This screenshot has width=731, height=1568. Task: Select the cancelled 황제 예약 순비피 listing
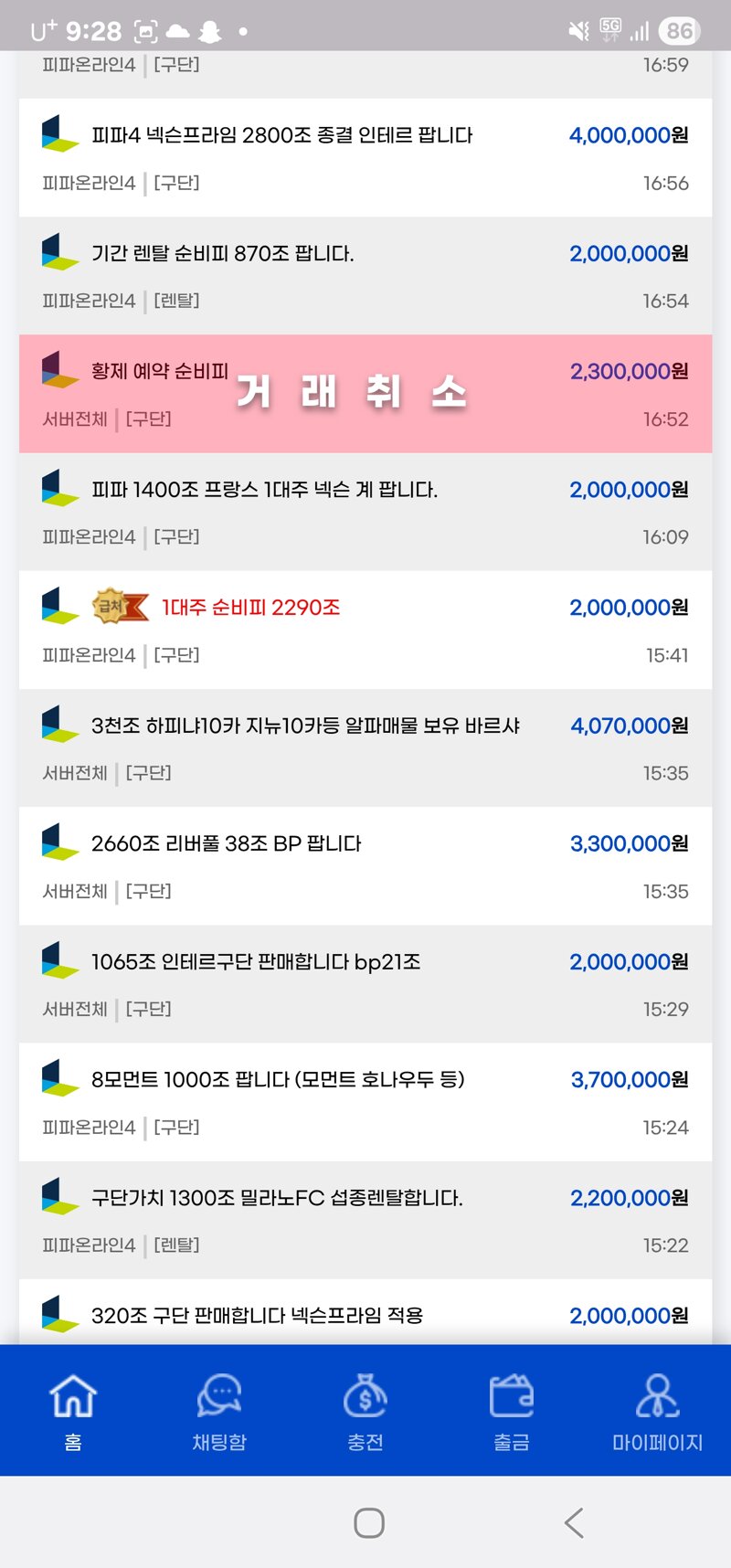pyautogui.click(x=365, y=393)
